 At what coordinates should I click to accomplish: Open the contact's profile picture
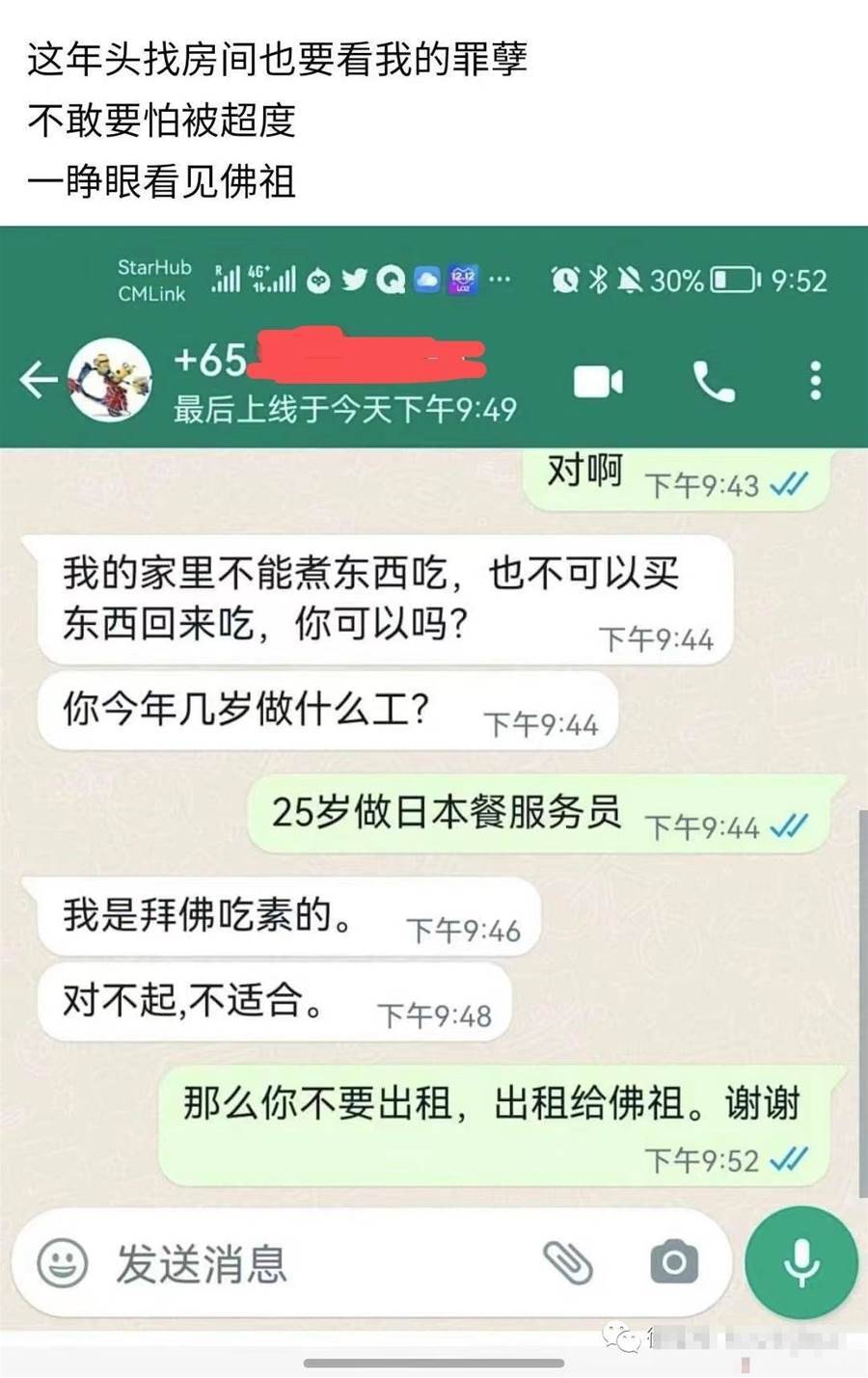tap(109, 380)
